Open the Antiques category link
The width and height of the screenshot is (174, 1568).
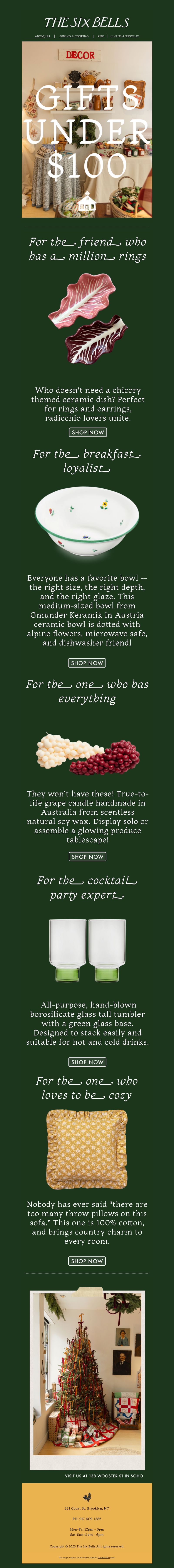tap(42, 37)
